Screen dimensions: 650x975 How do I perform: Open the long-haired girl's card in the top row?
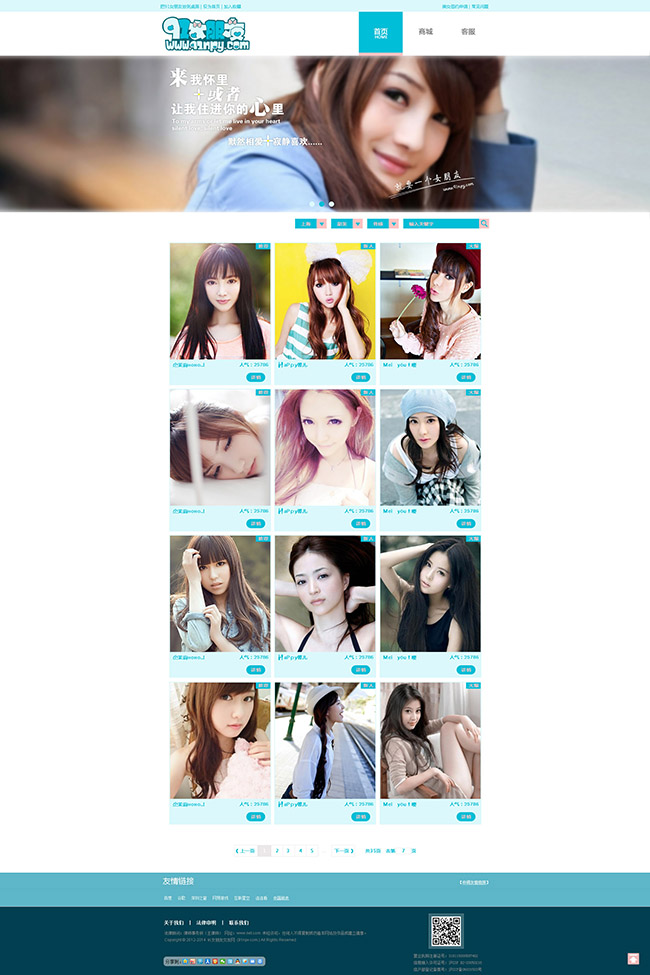point(220,301)
